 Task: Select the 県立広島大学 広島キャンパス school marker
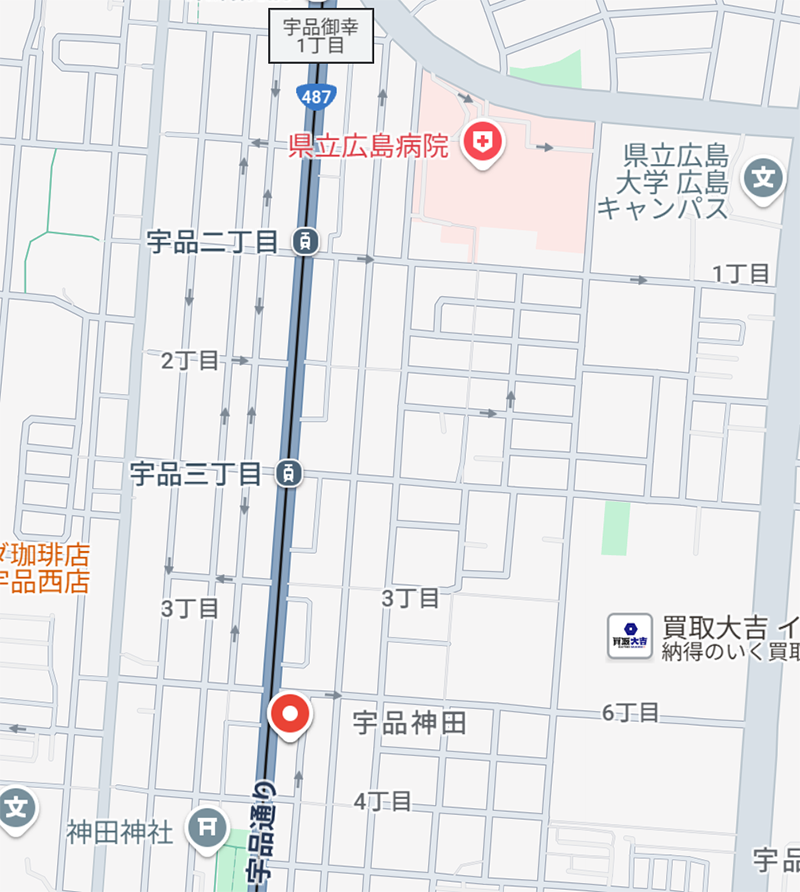click(764, 181)
